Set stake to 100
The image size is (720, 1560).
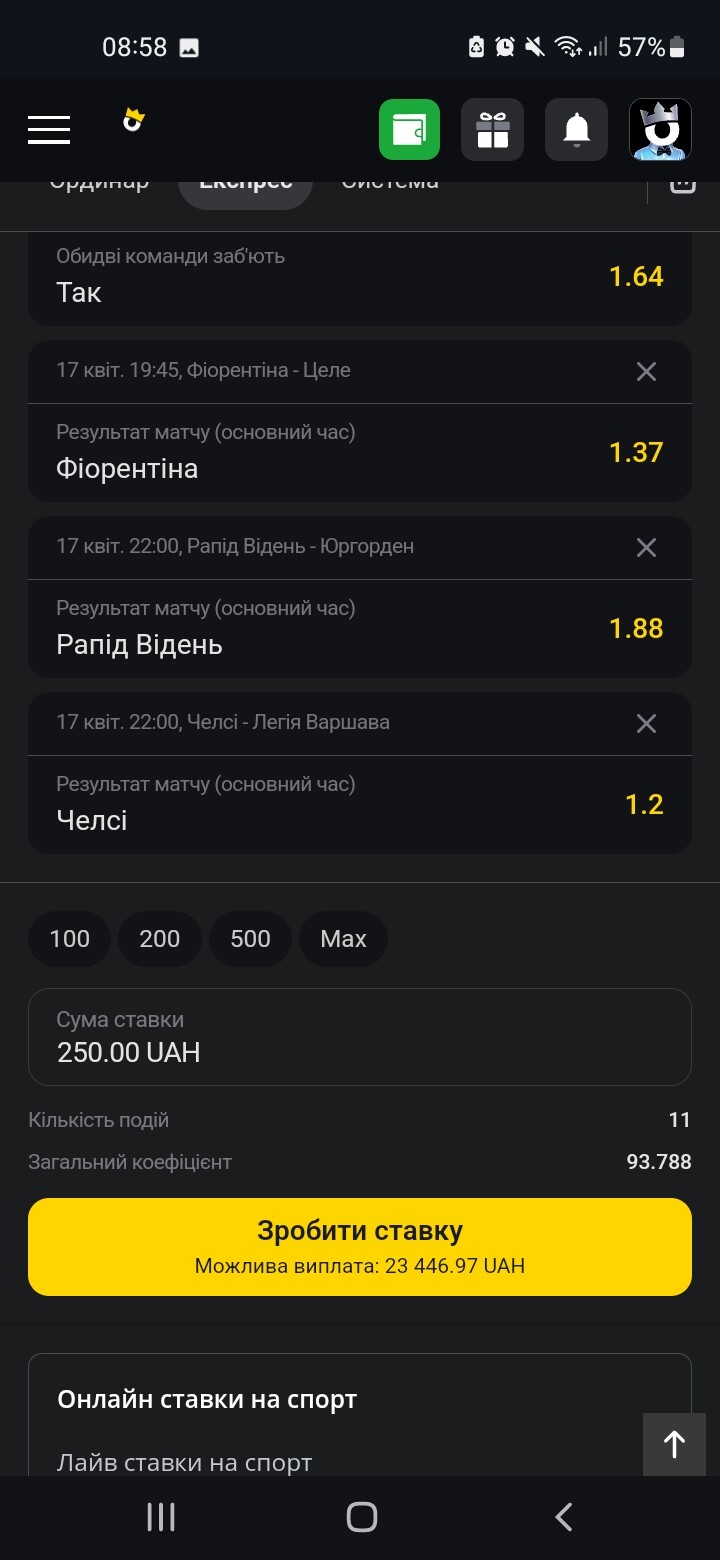[x=70, y=939]
